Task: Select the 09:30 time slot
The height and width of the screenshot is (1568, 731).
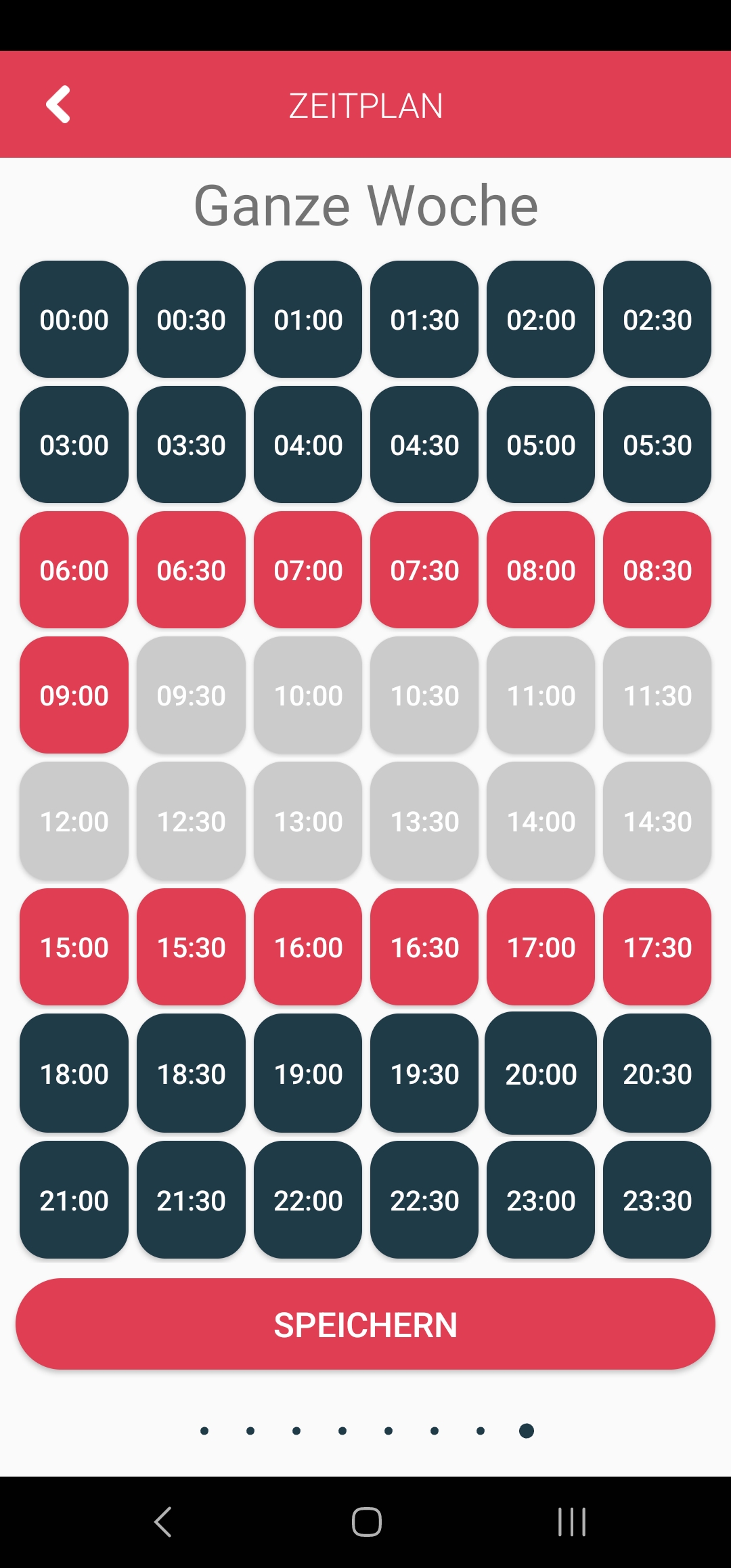Action: tap(191, 695)
